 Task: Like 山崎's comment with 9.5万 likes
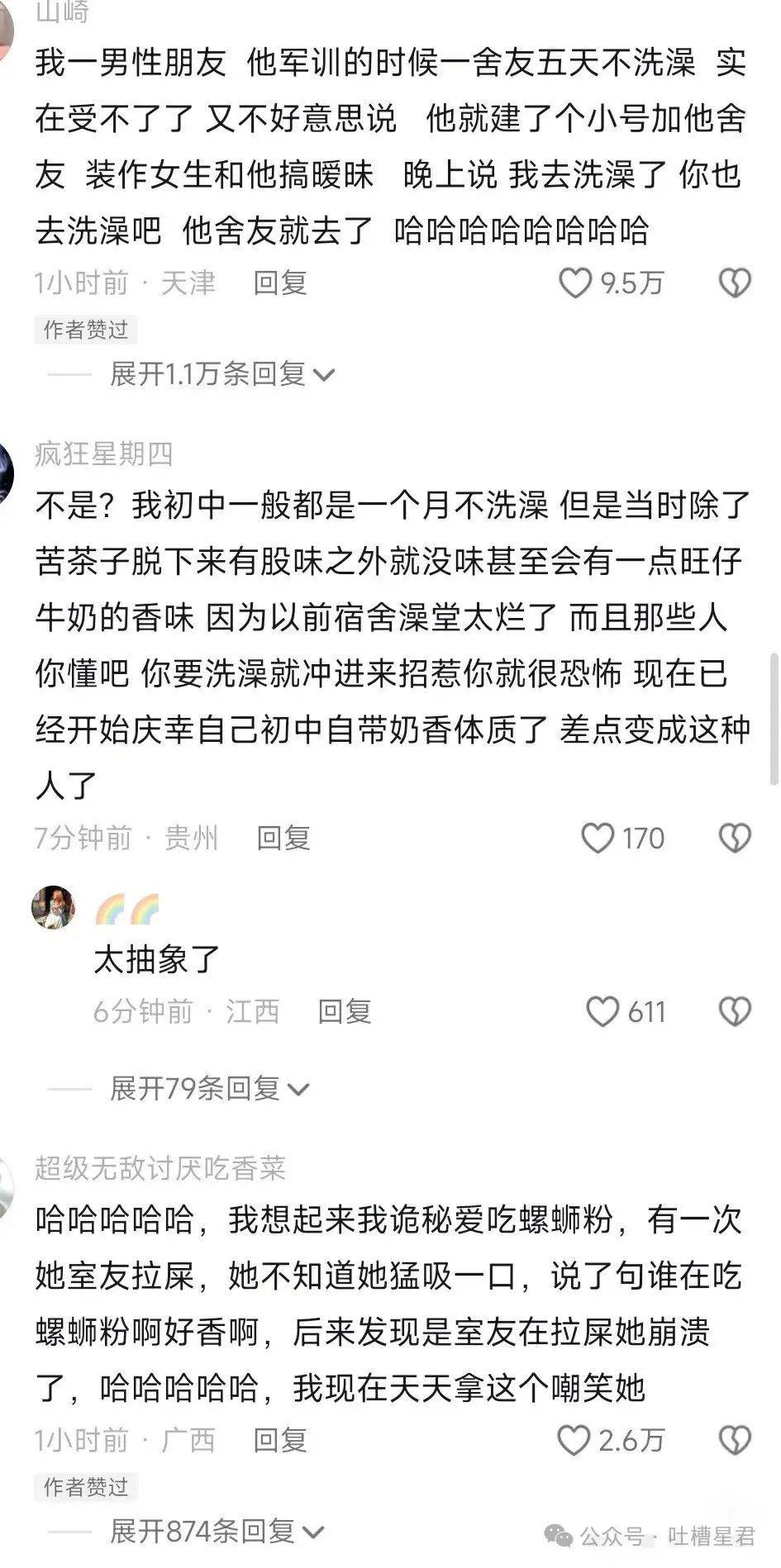pos(575,283)
